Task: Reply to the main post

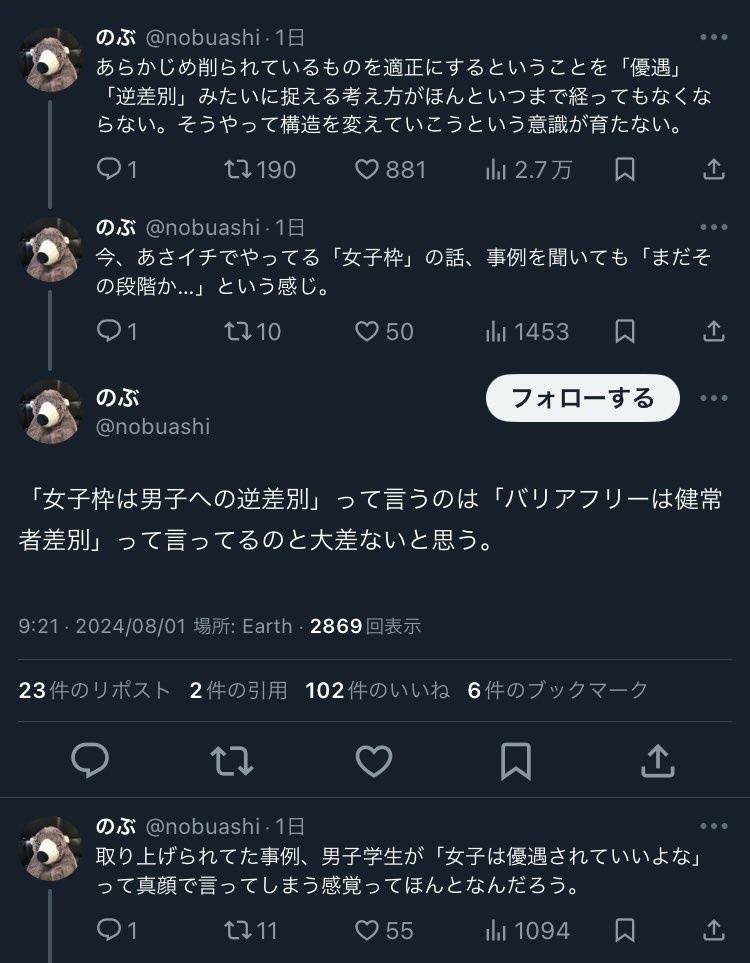Action: click(x=91, y=762)
